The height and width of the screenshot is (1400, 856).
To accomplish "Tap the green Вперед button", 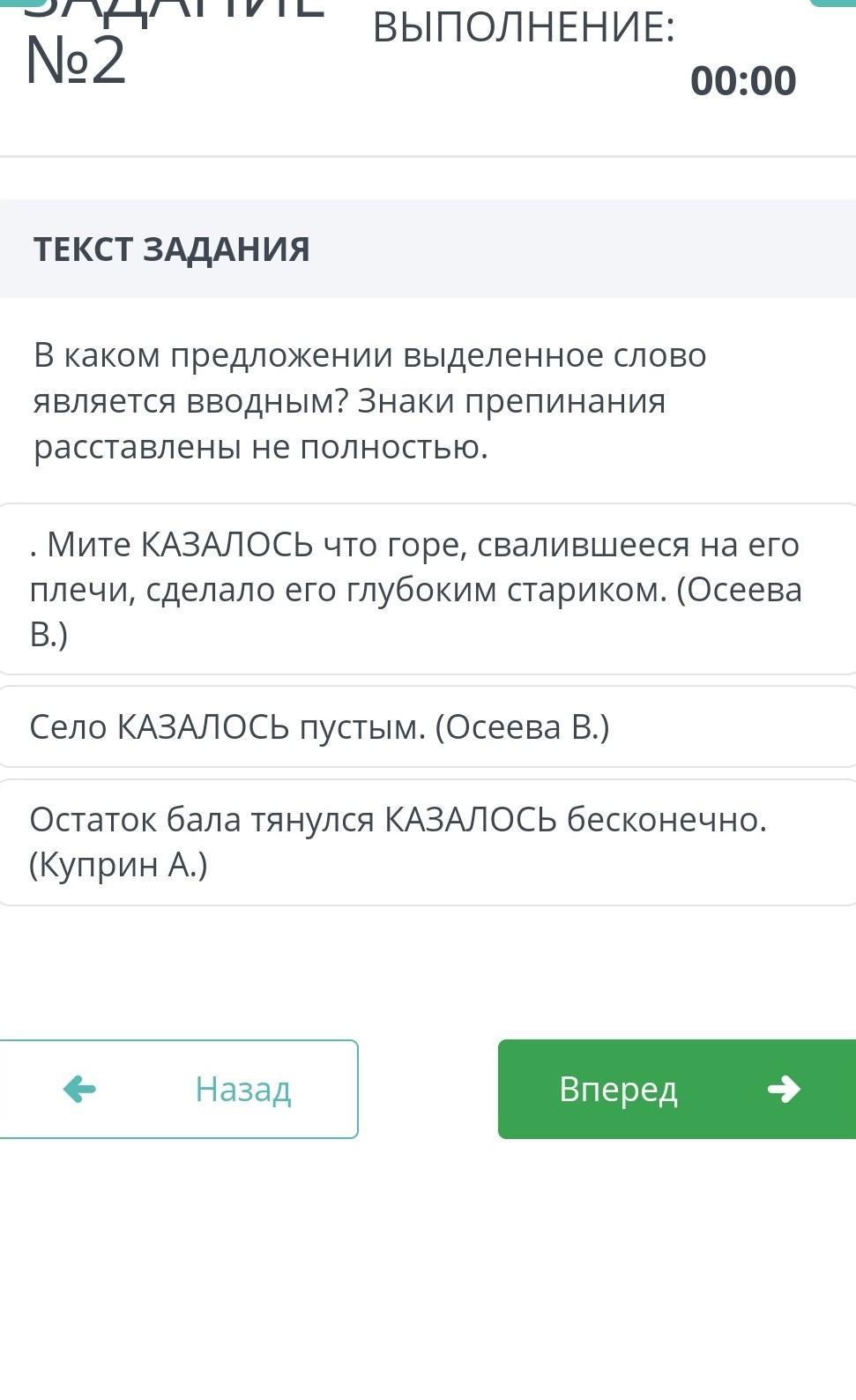I will (x=677, y=1089).
